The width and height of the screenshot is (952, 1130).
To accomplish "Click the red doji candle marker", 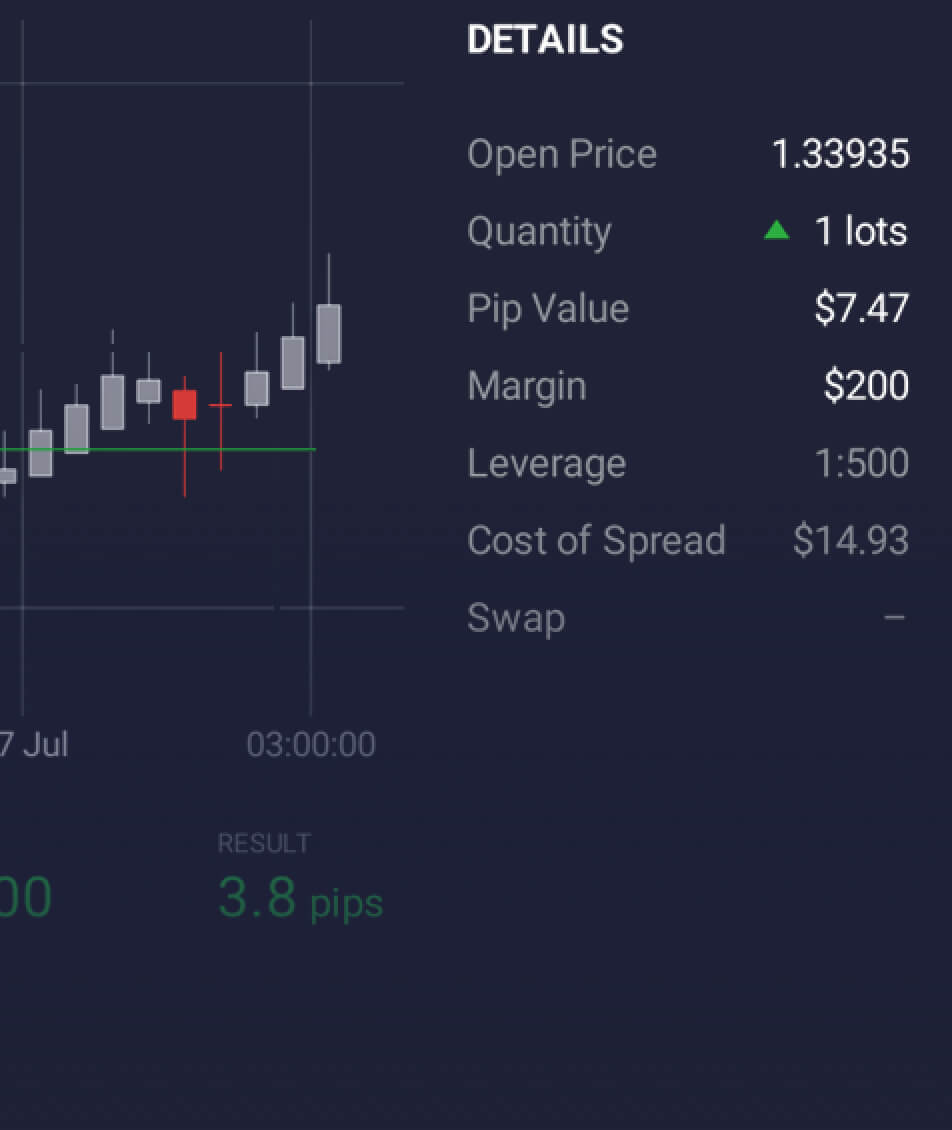I will pyautogui.click(x=220, y=405).
